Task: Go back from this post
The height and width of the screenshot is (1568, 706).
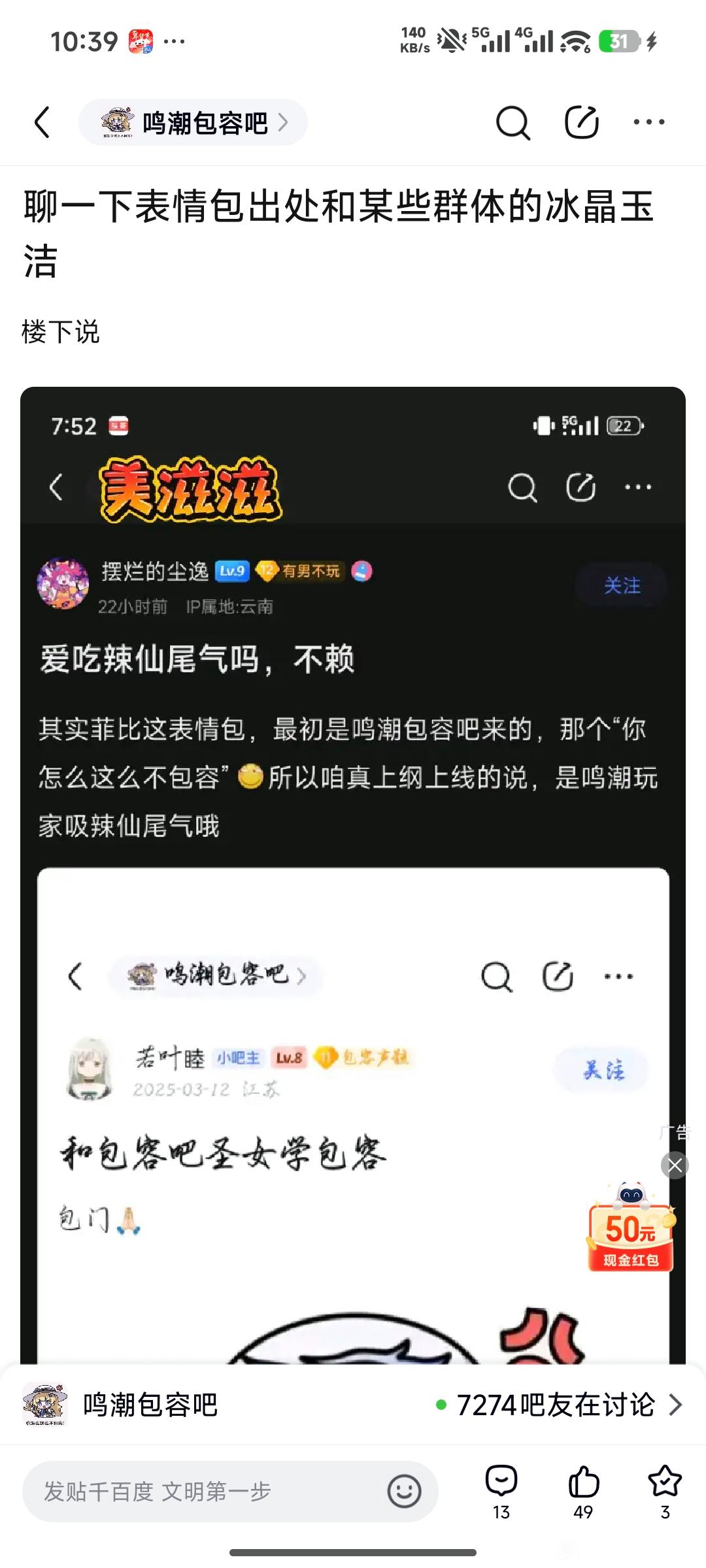Action: (42, 122)
